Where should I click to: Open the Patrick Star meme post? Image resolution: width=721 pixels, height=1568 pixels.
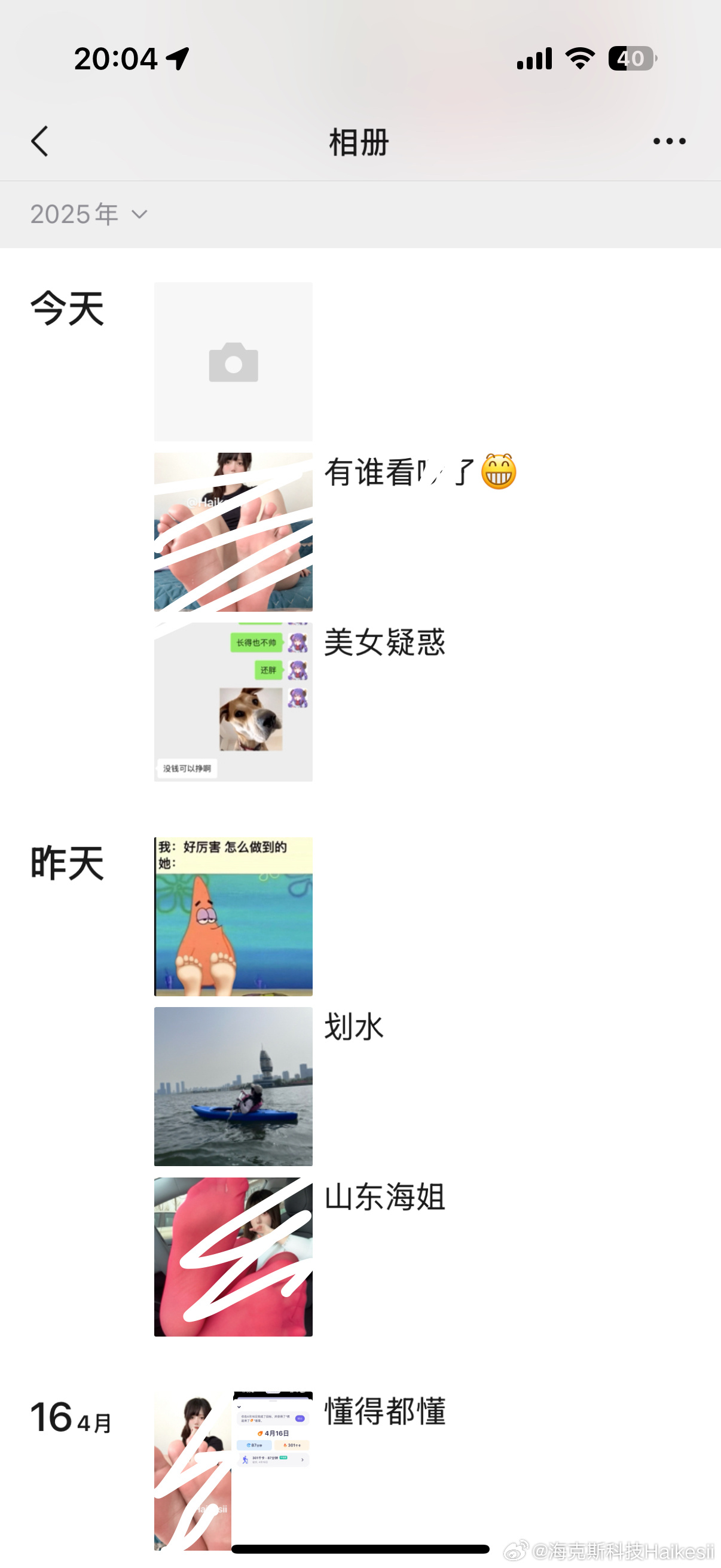pos(233,916)
